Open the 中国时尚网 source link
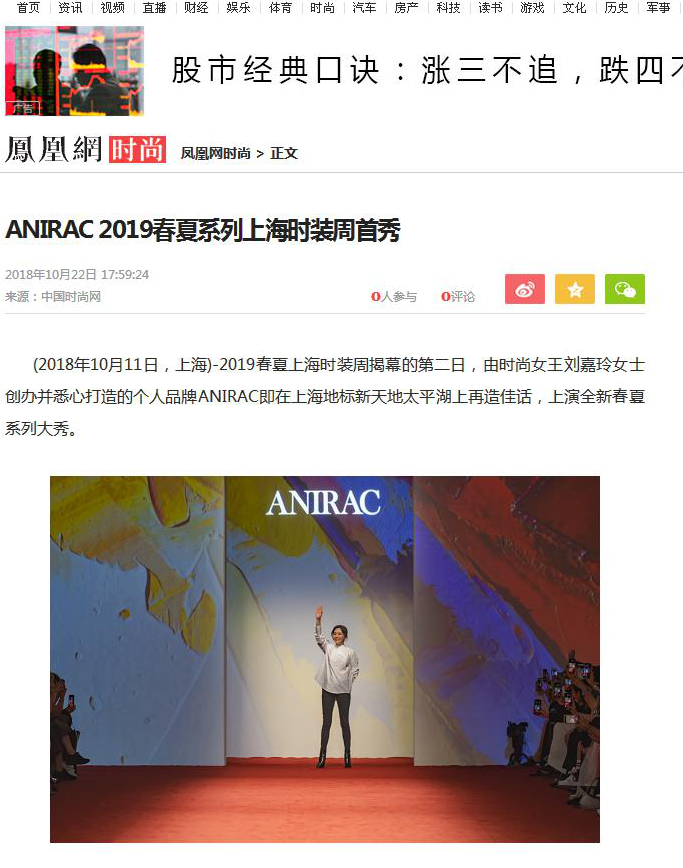Screen dimensions: 683x868 pos(71,297)
